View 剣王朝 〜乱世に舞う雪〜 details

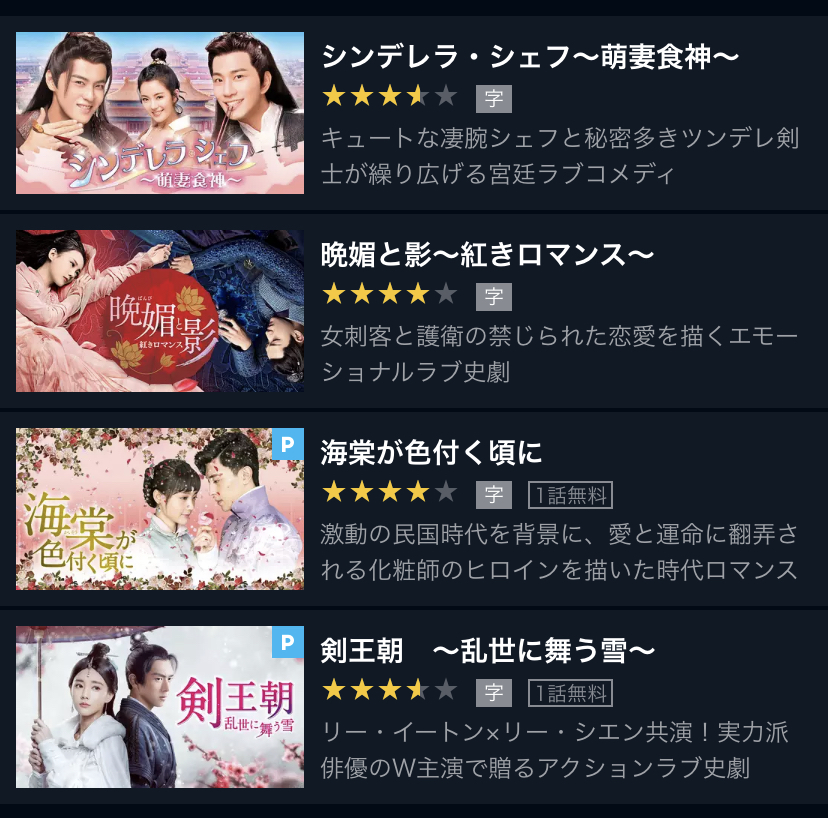click(487, 651)
